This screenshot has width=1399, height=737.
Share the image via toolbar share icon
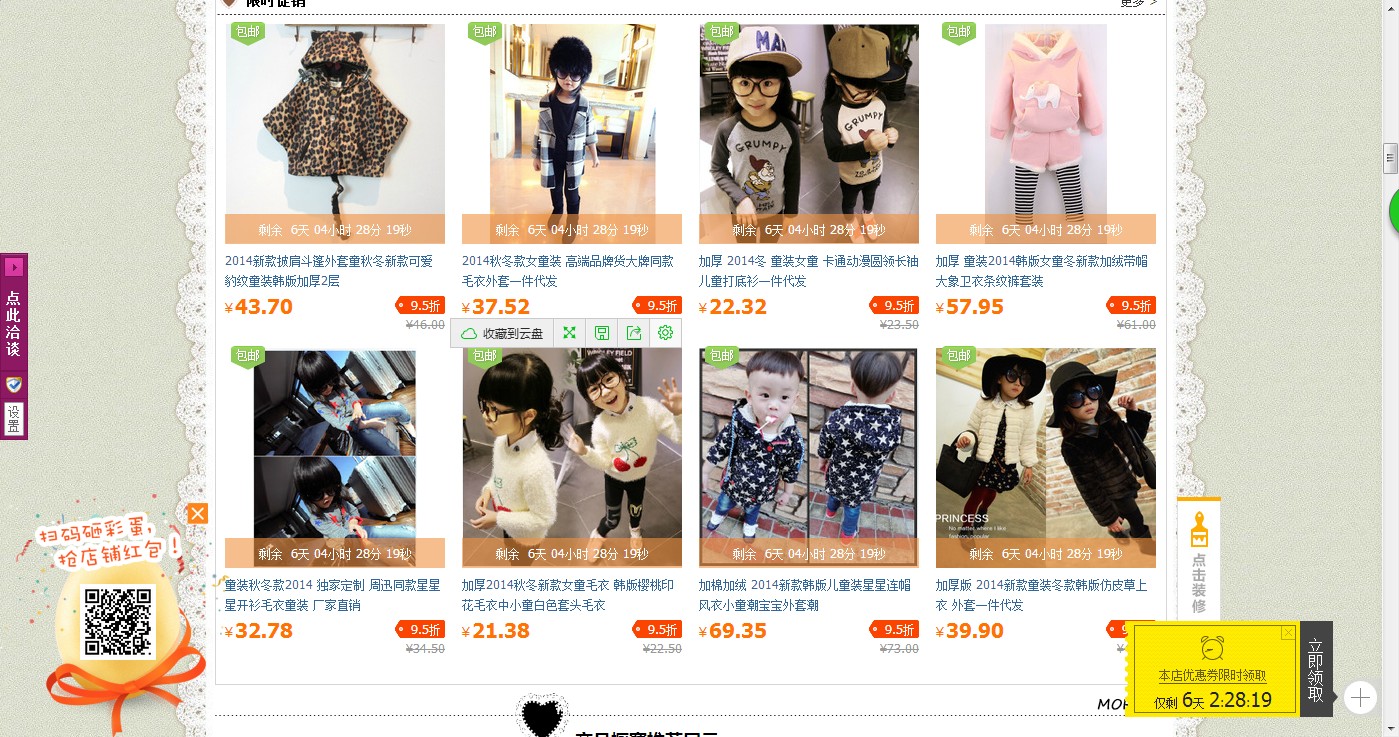(634, 333)
